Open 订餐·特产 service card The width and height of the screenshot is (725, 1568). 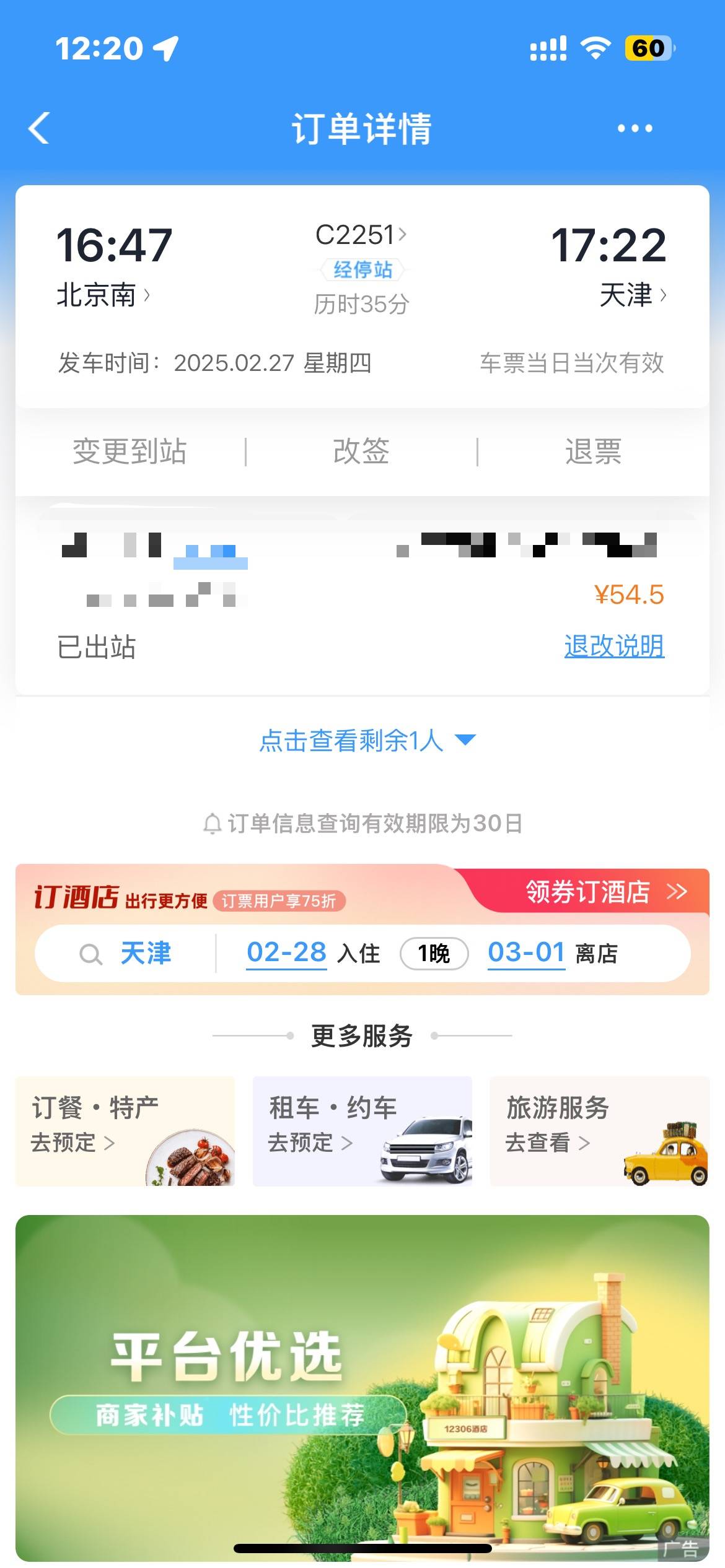click(x=125, y=1131)
